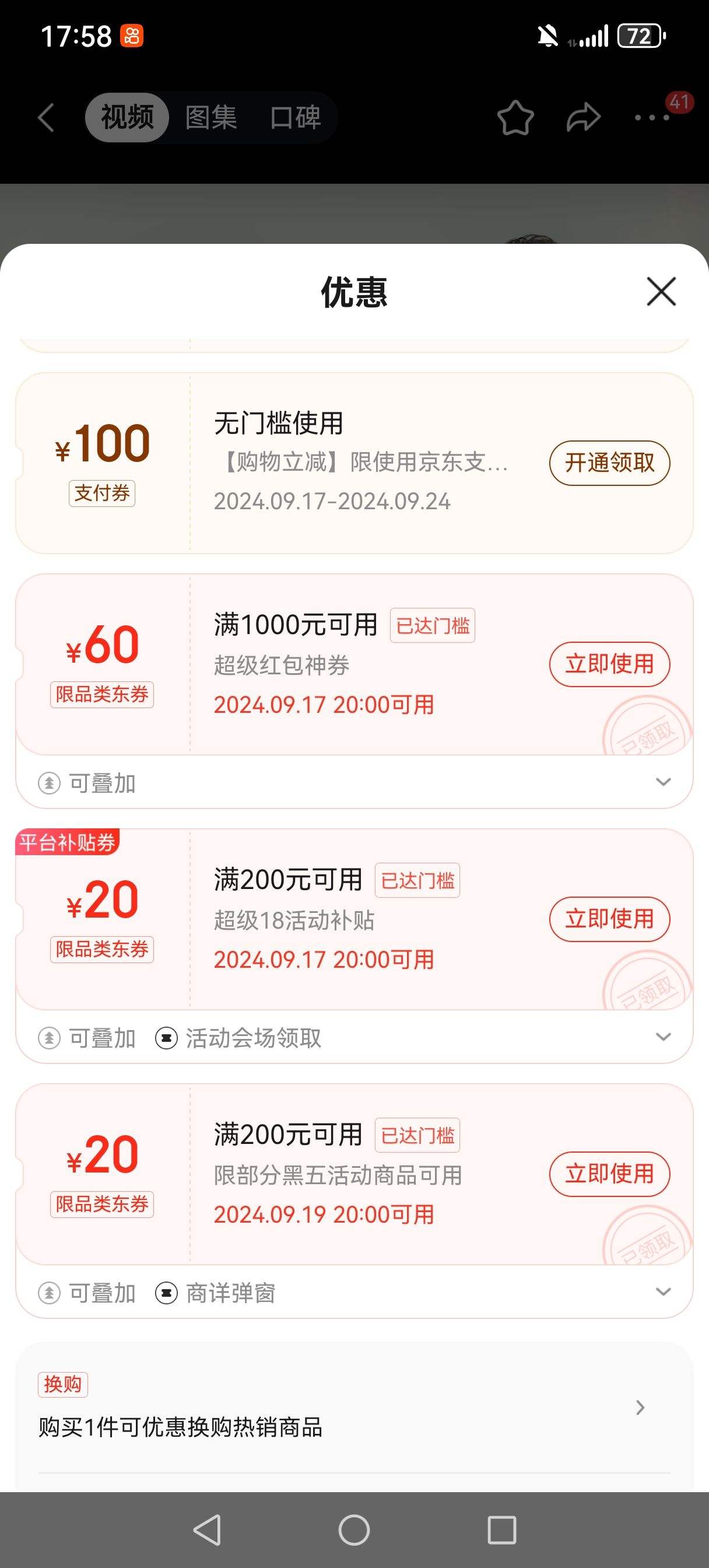Image resolution: width=709 pixels, height=1568 pixels.
Task: Use the ¥20 黑五活动 coupon now
Action: (x=609, y=1174)
